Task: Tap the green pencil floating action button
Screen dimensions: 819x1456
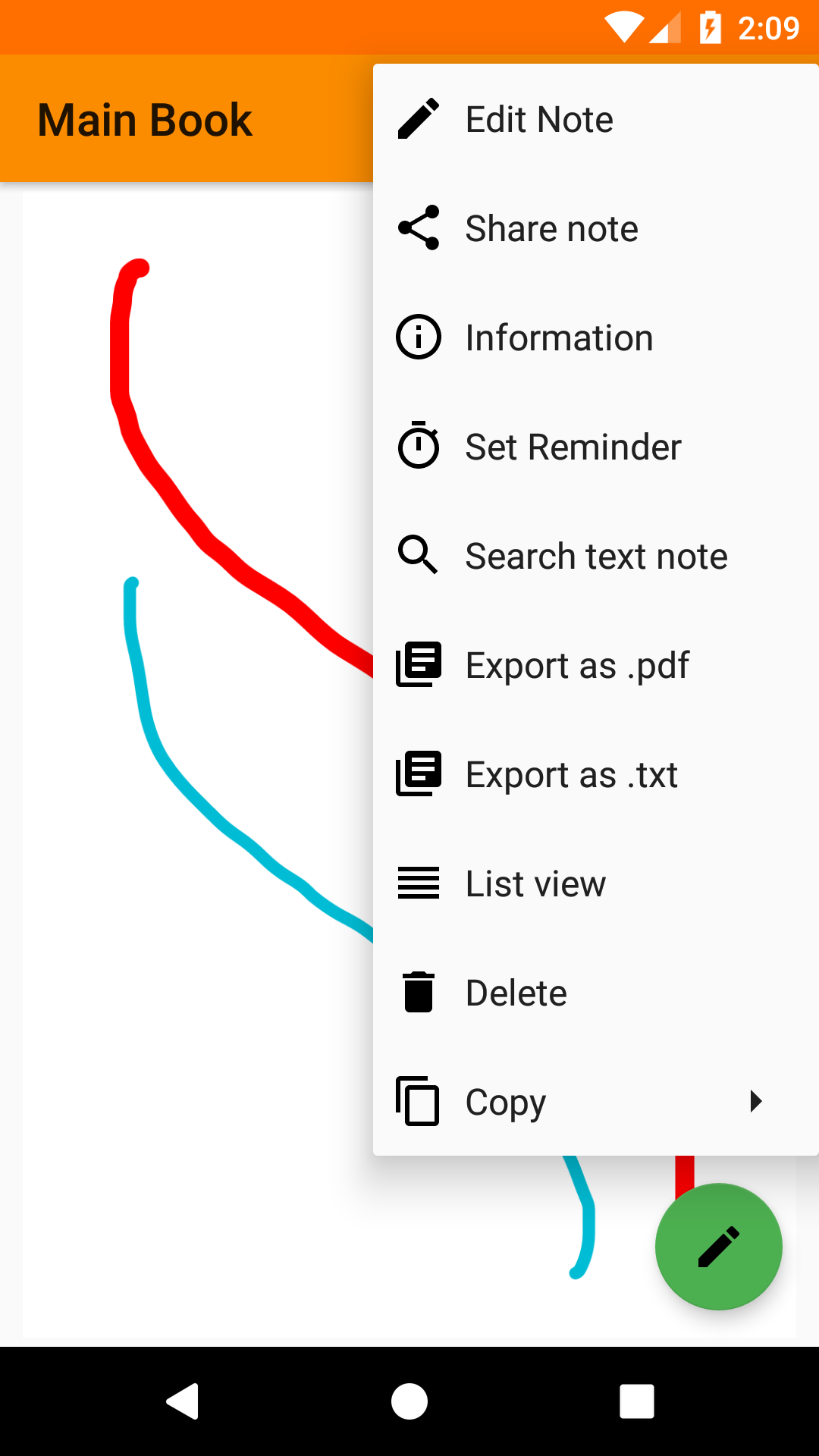Action: [717, 1247]
